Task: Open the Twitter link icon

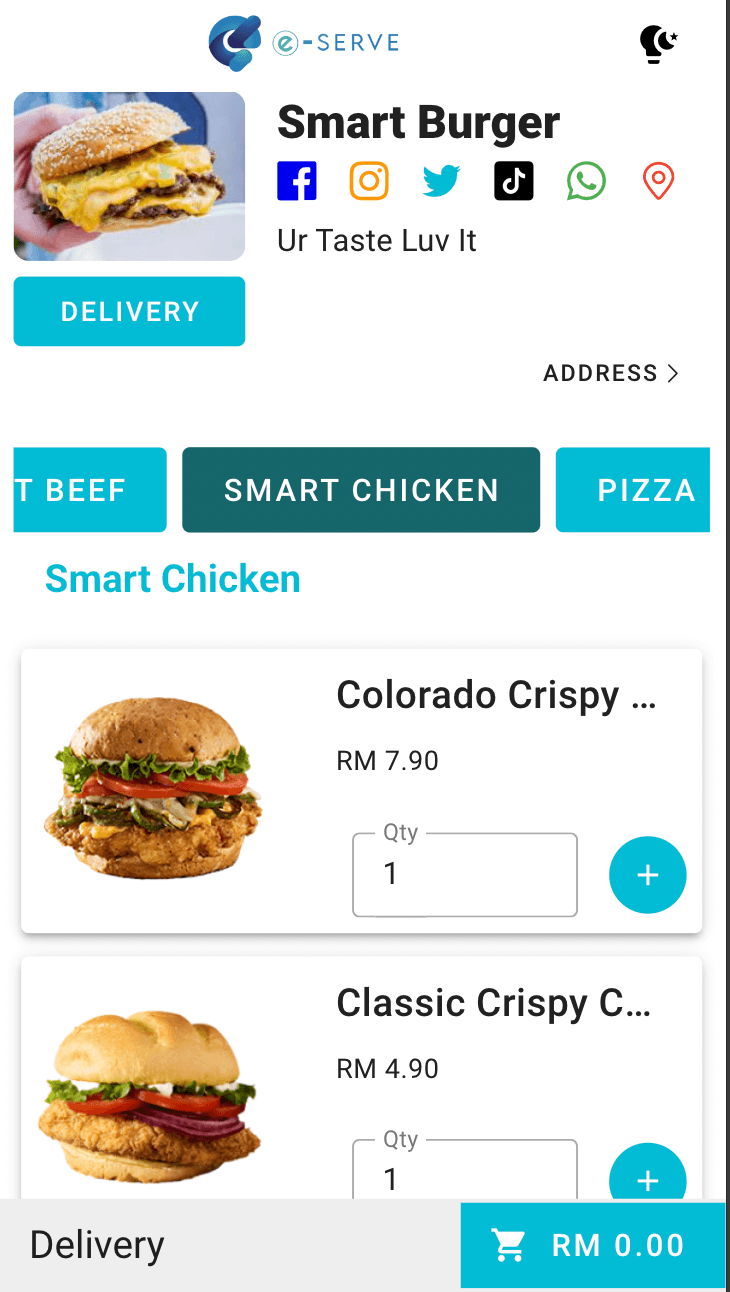Action: (441, 181)
